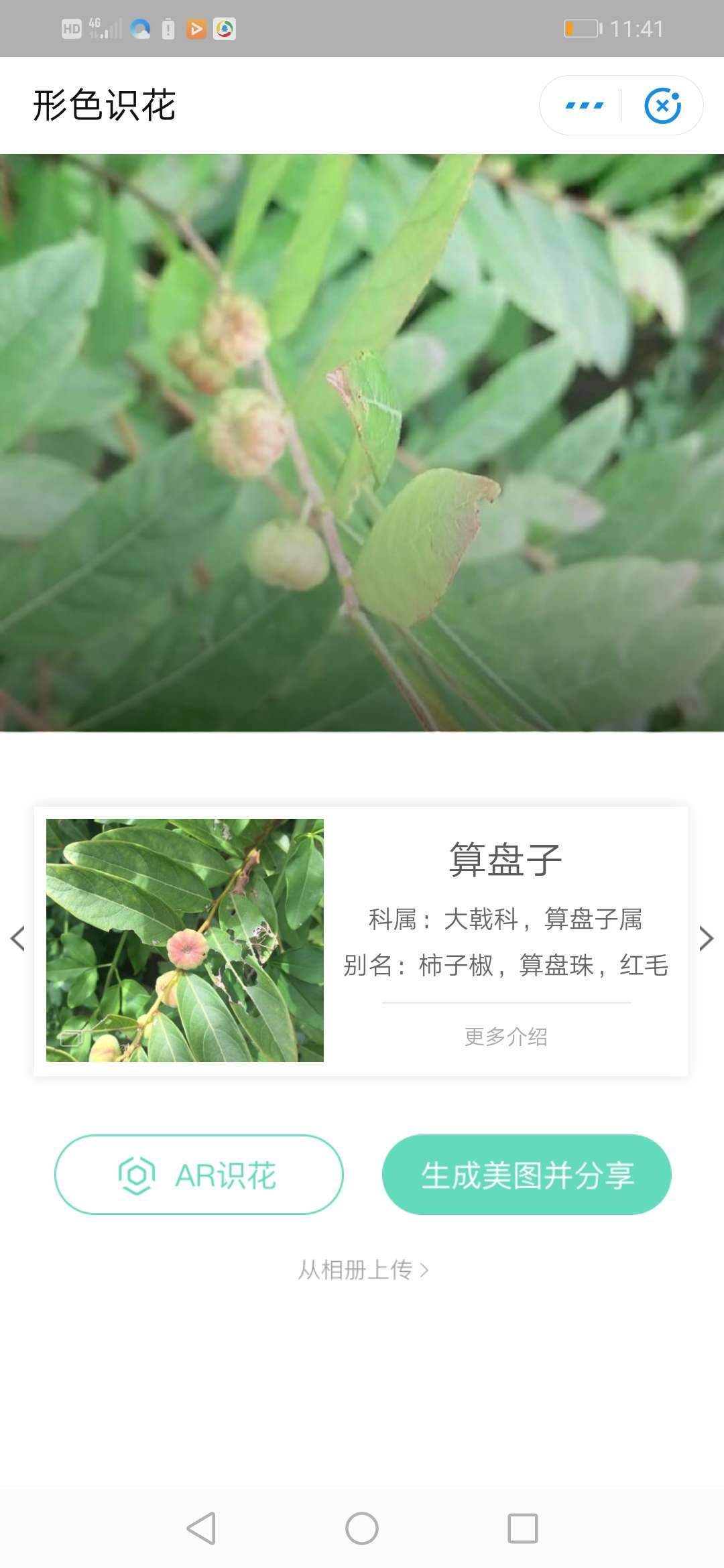Open the three-dot more options menu
The height and width of the screenshot is (1568, 724).
click(x=585, y=104)
